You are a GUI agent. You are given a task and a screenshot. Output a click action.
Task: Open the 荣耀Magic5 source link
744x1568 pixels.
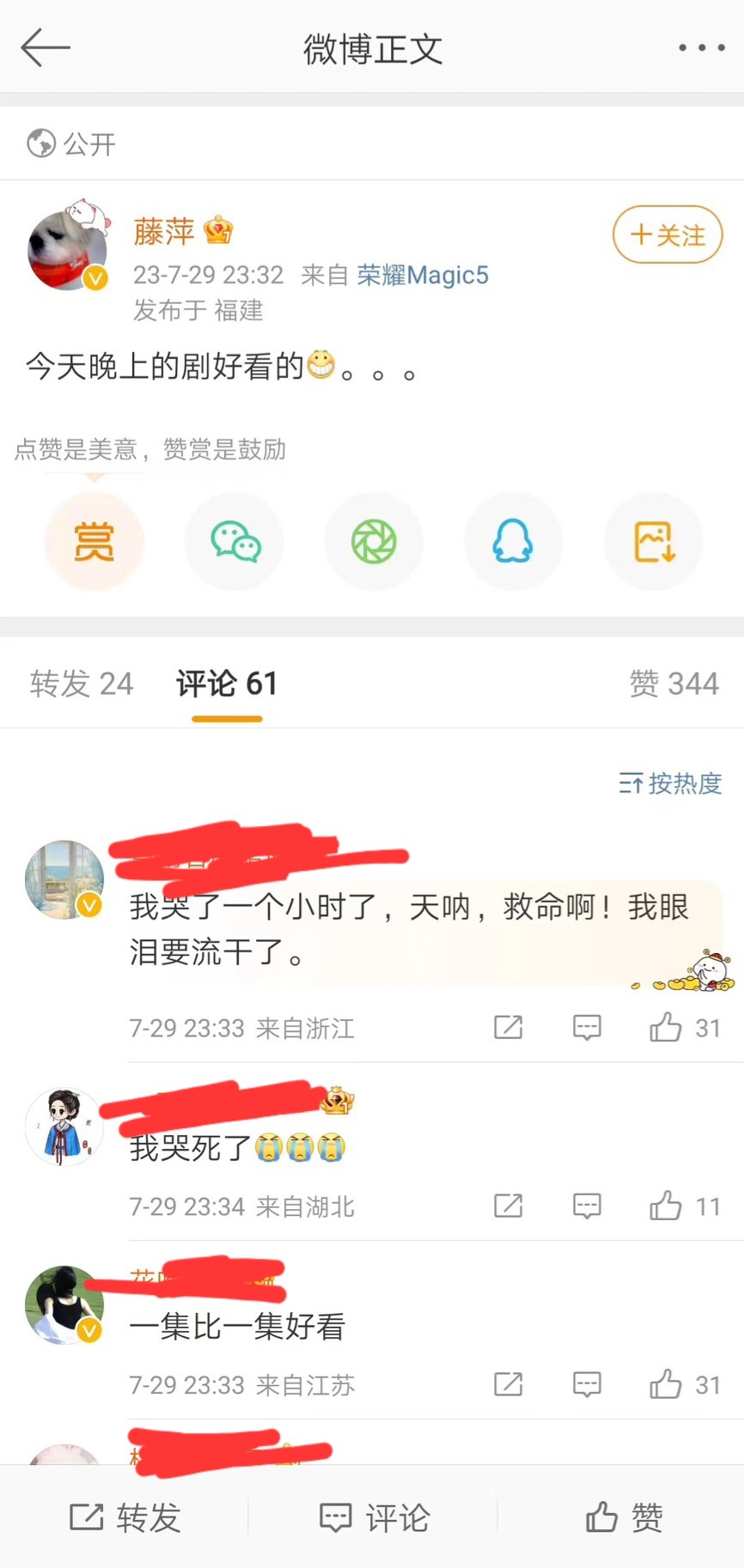point(422,275)
